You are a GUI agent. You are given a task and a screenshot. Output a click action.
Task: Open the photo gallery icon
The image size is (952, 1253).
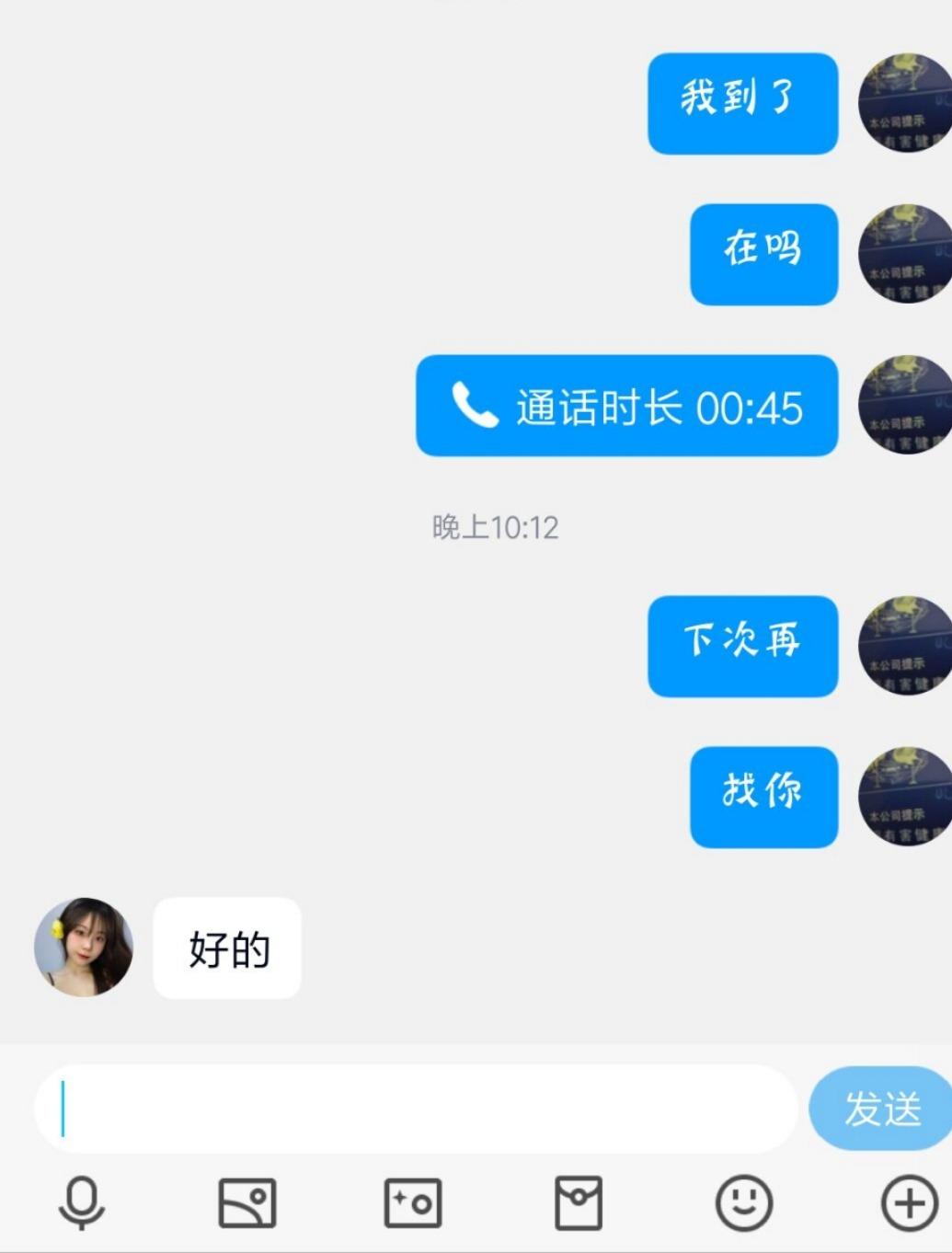[x=247, y=1201]
